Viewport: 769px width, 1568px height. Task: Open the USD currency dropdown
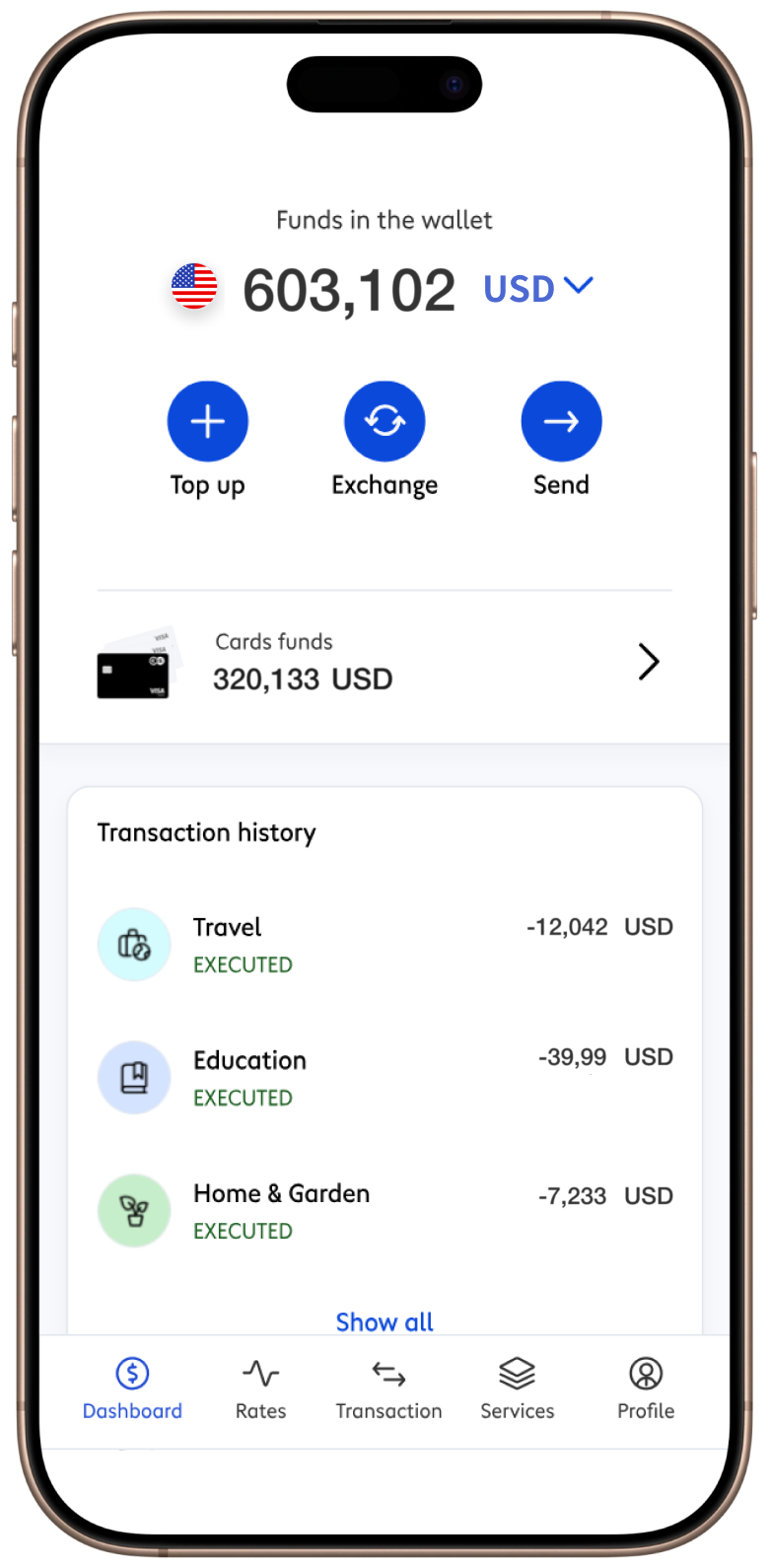point(538,288)
